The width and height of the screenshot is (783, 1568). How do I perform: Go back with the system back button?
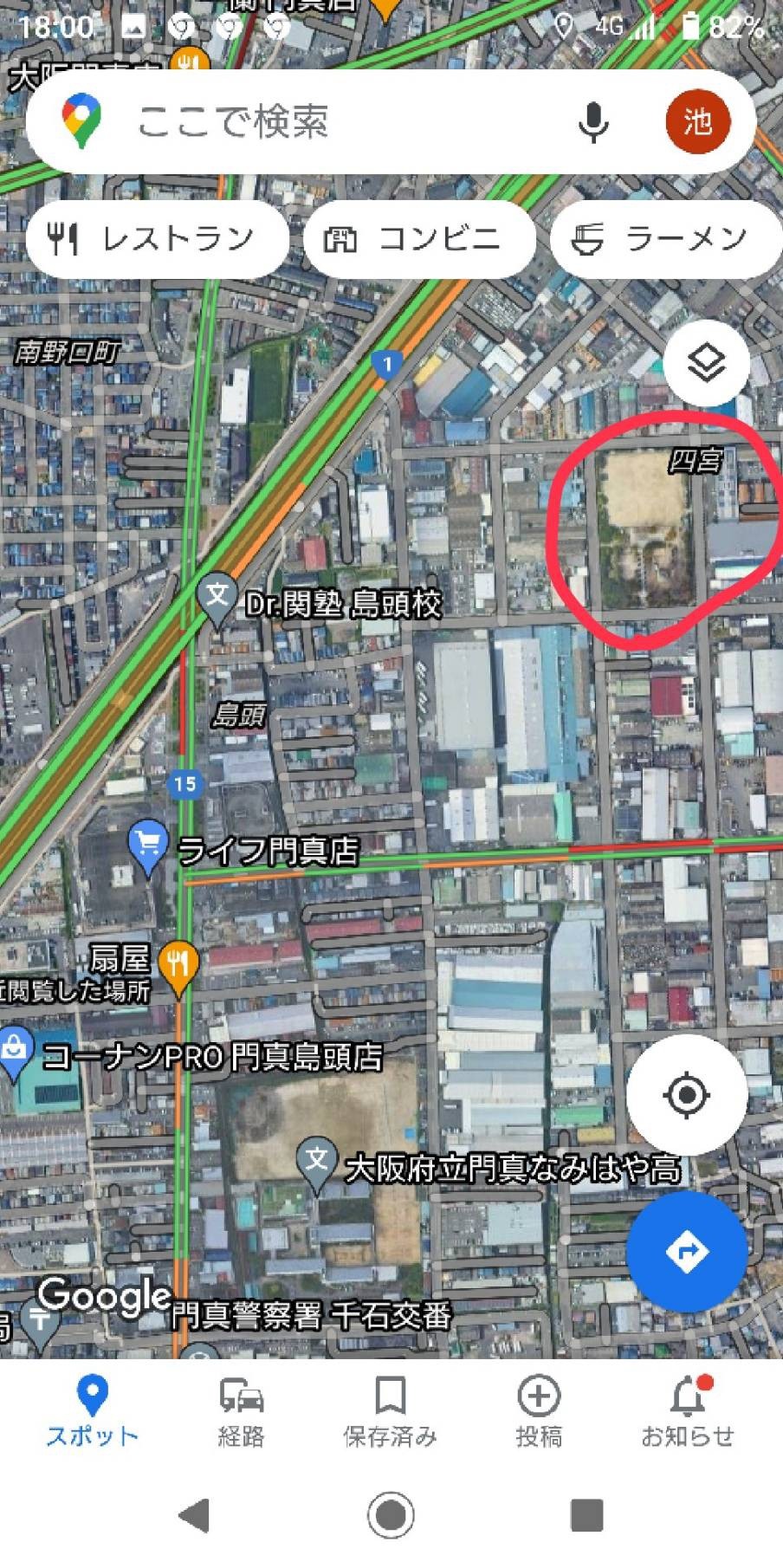coord(194,1515)
